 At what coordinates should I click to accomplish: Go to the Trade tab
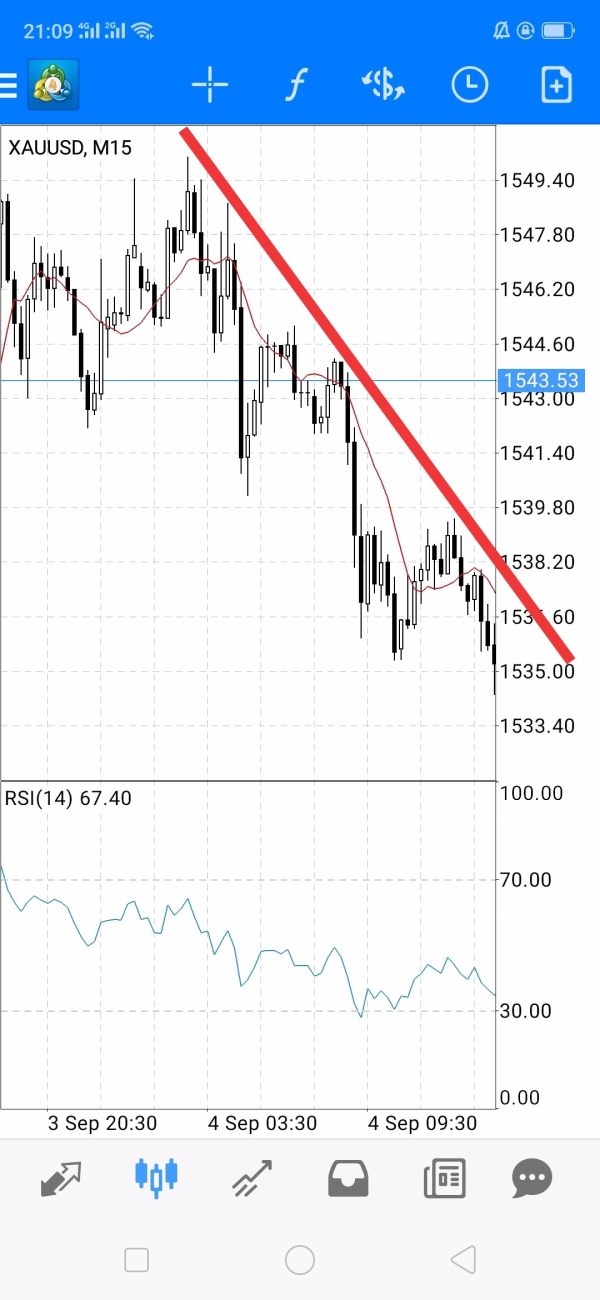[x=251, y=1179]
